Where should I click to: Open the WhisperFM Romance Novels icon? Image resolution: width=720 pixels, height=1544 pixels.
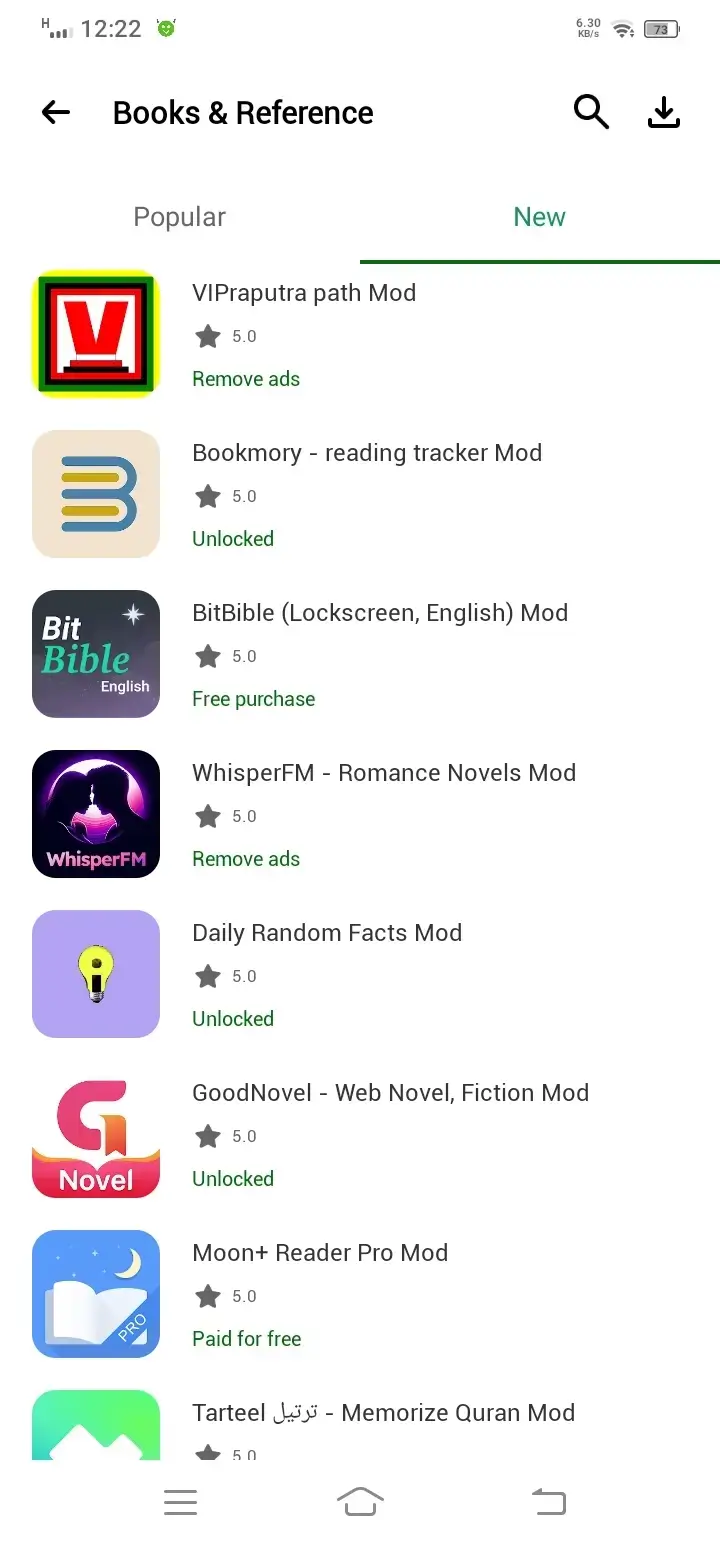[x=96, y=813]
